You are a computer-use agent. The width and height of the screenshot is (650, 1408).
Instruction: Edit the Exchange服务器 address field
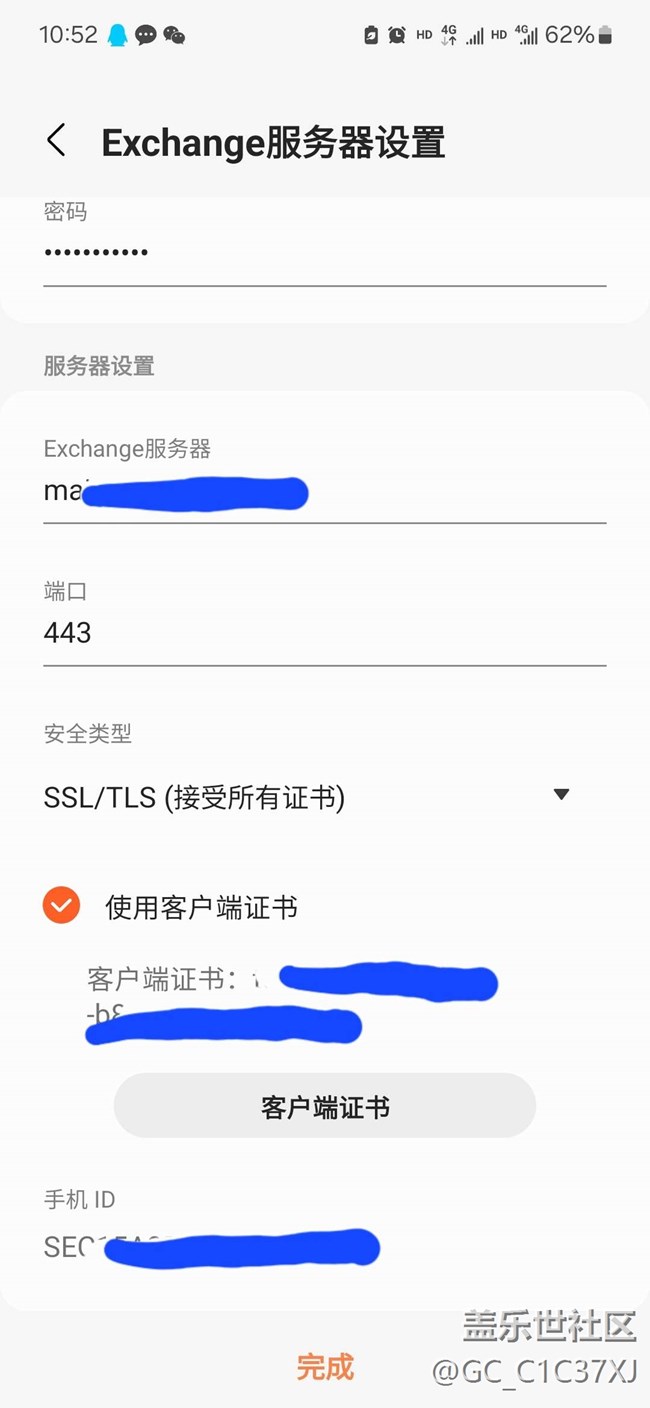click(324, 493)
